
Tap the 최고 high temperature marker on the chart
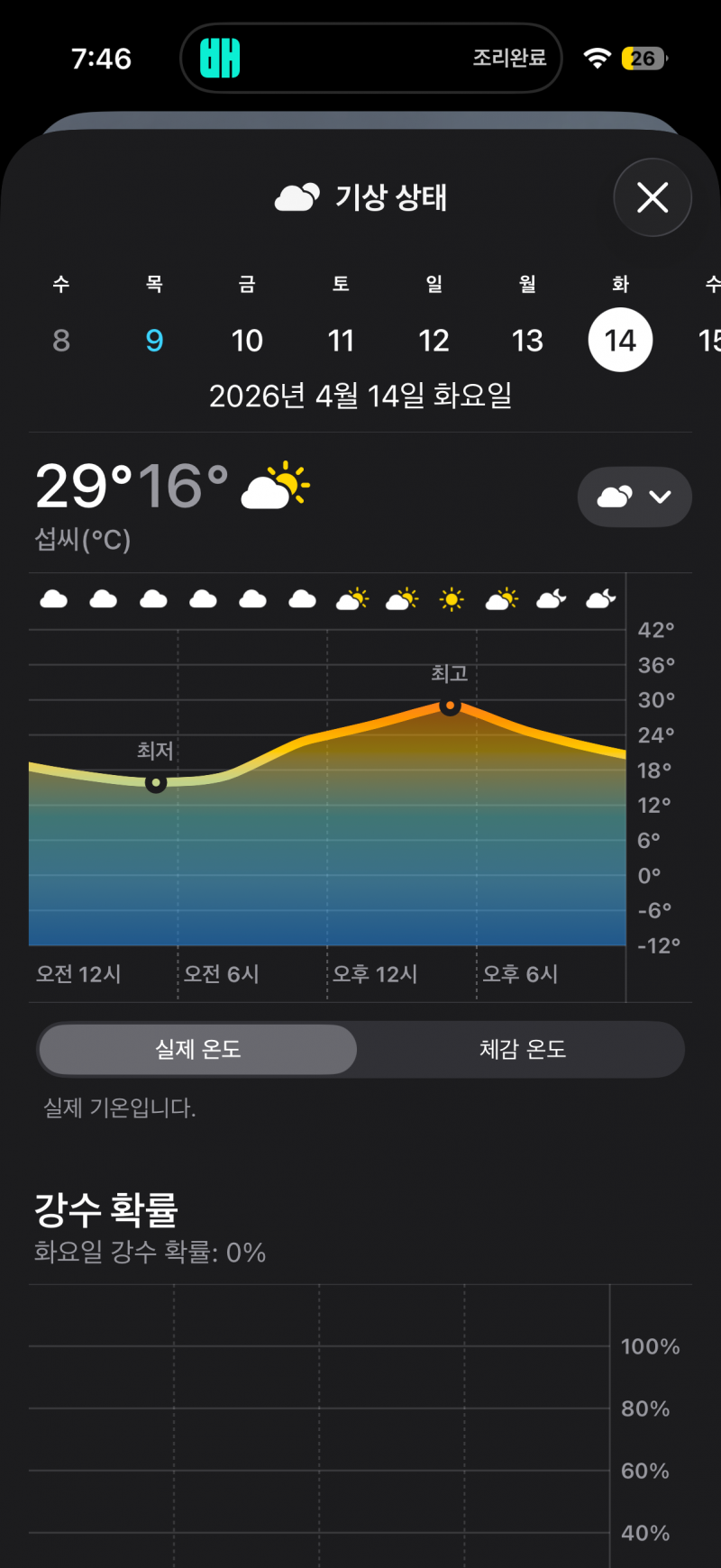click(x=451, y=707)
